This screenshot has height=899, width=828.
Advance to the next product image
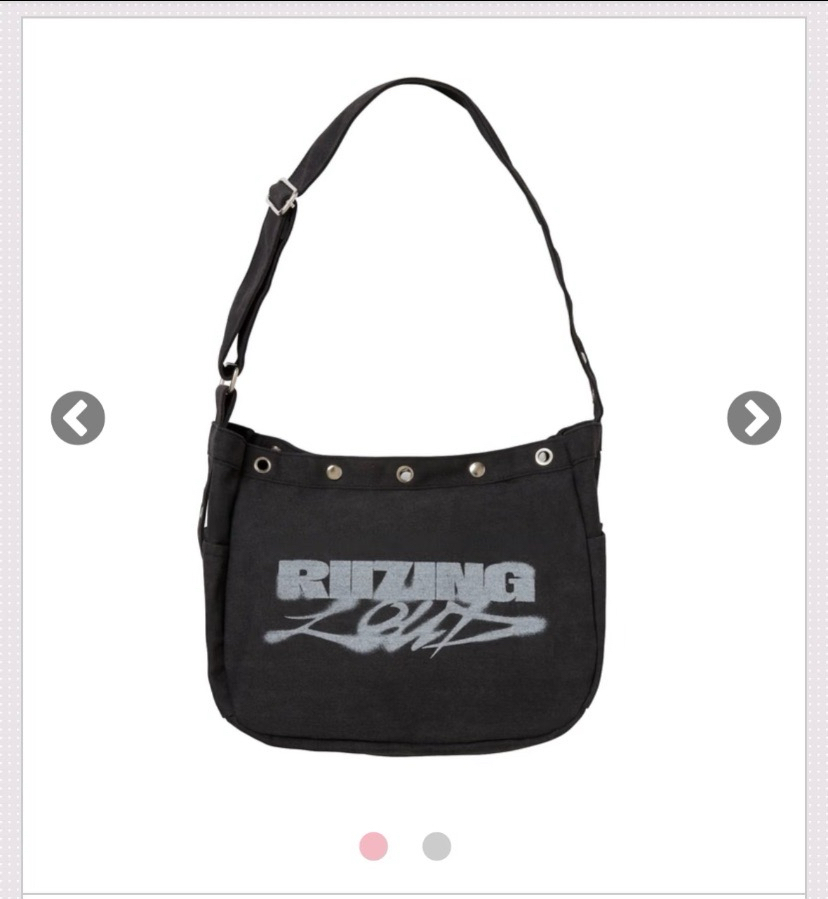tap(754, 418)
